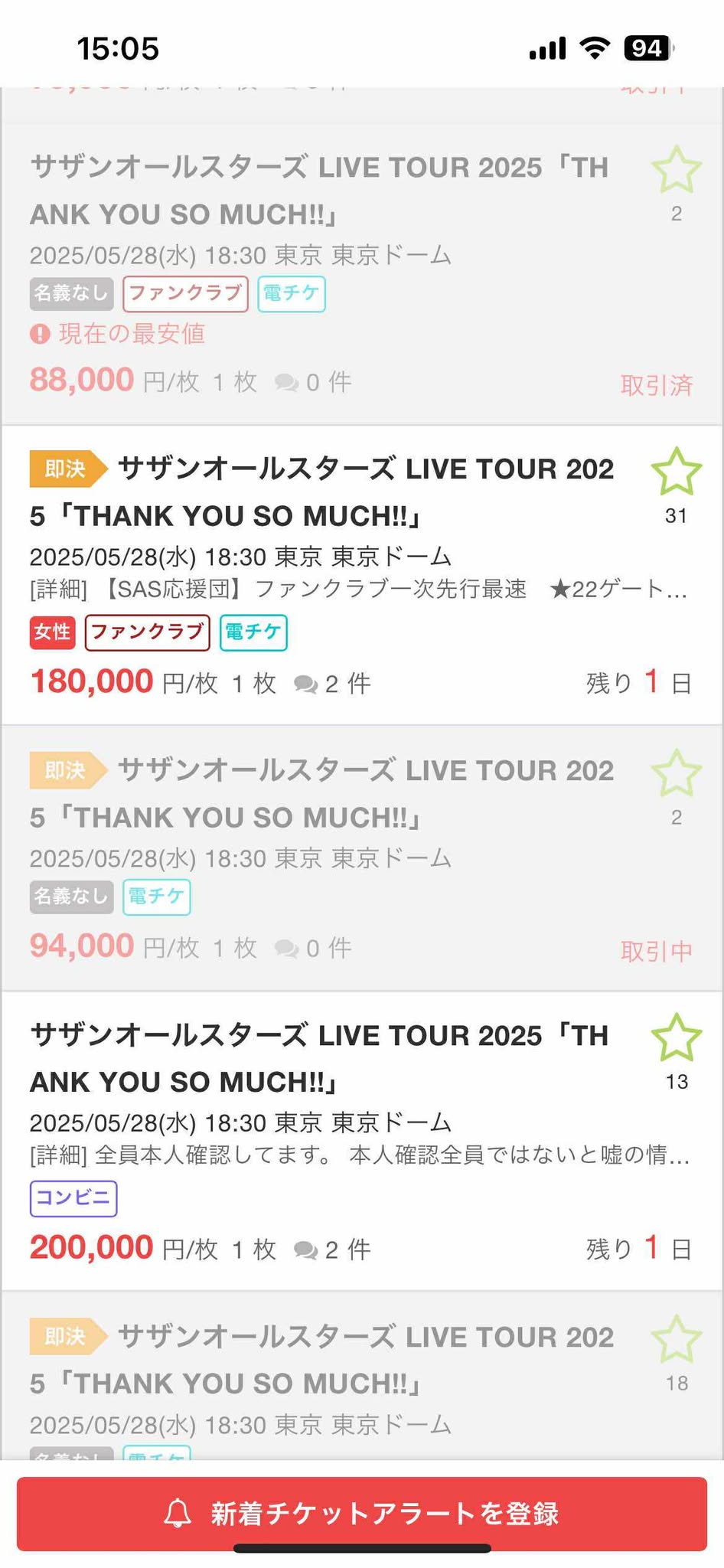Star the 88,000 yen listing
The height and width of the screenshot is (1568, 724).
click(x=677, y=170)
